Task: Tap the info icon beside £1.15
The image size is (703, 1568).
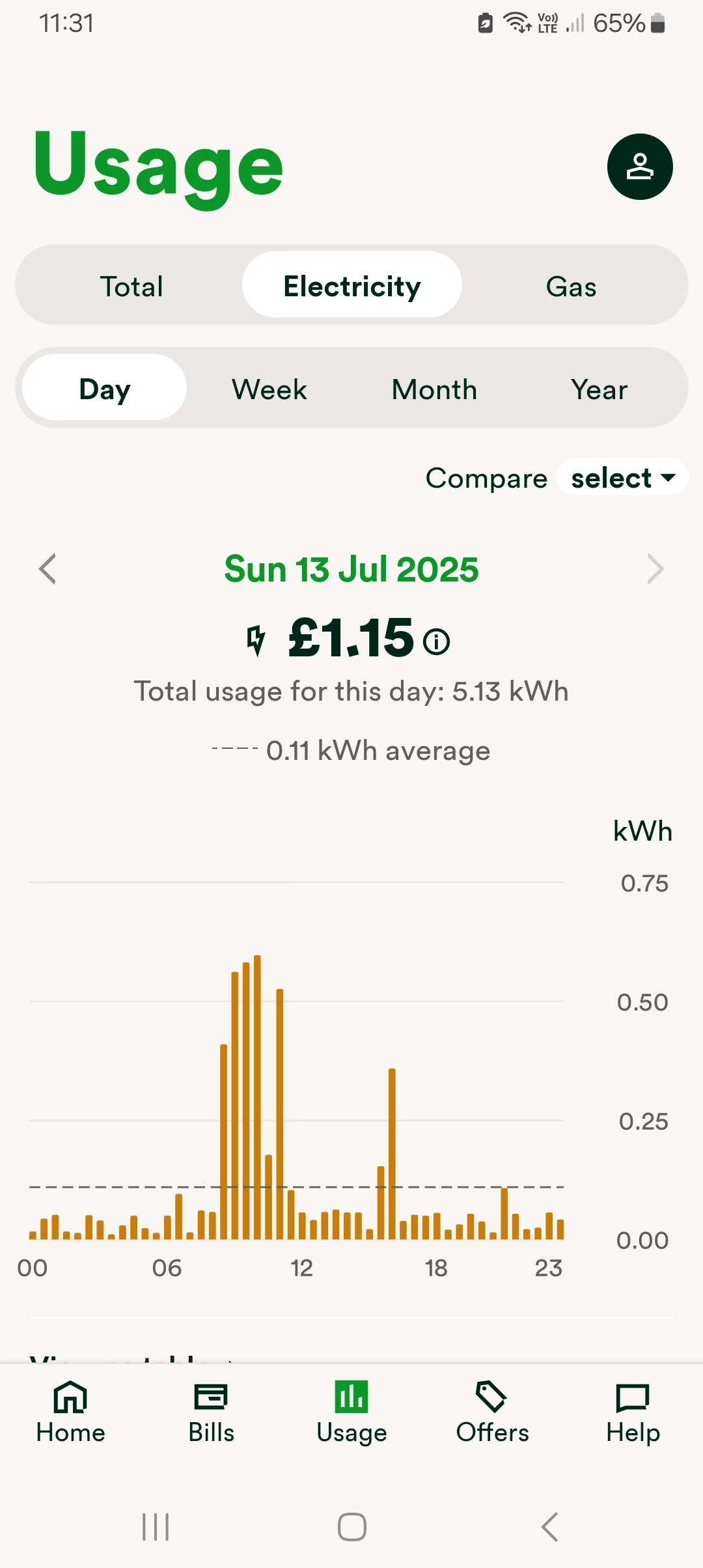Action: click(437, 641)
